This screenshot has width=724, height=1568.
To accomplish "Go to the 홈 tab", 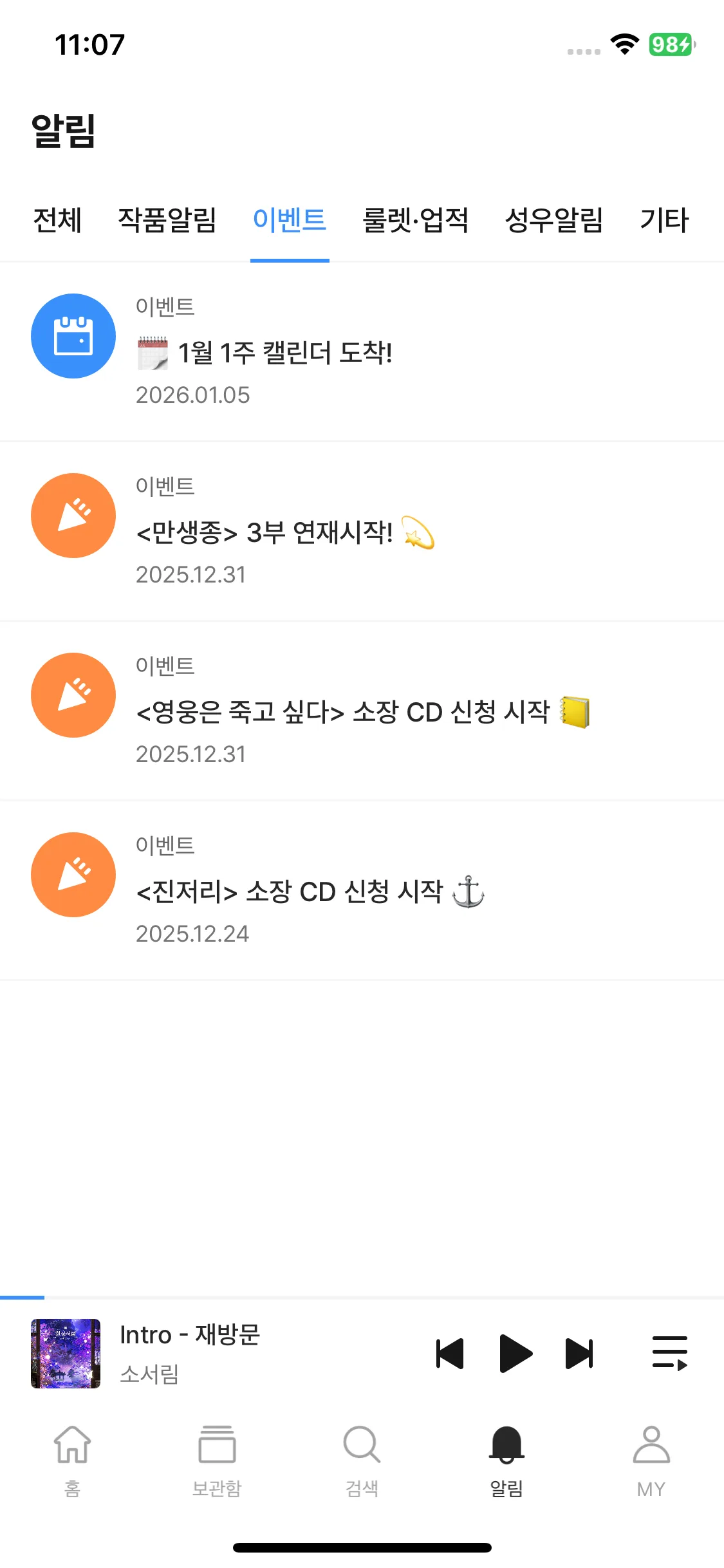I will (x=72, y=1460).
